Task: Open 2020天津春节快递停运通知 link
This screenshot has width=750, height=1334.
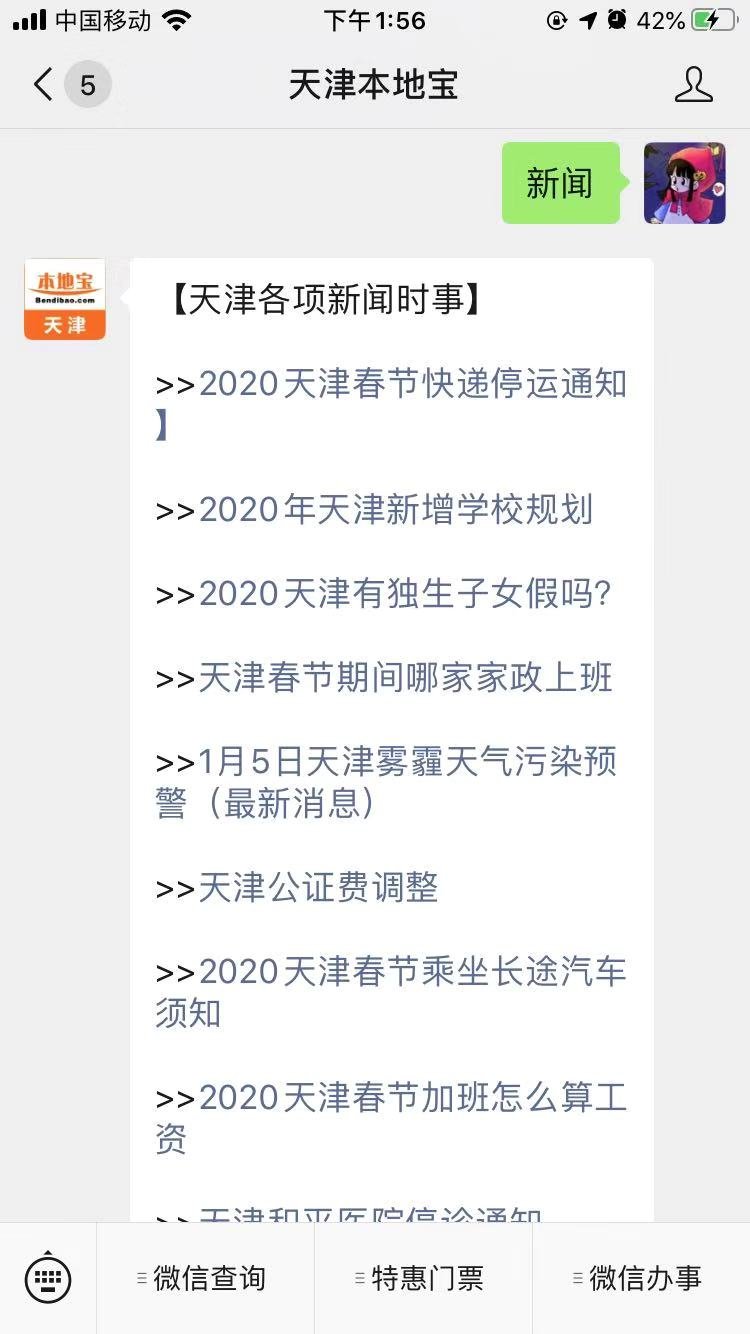Action: pos(412,384)
